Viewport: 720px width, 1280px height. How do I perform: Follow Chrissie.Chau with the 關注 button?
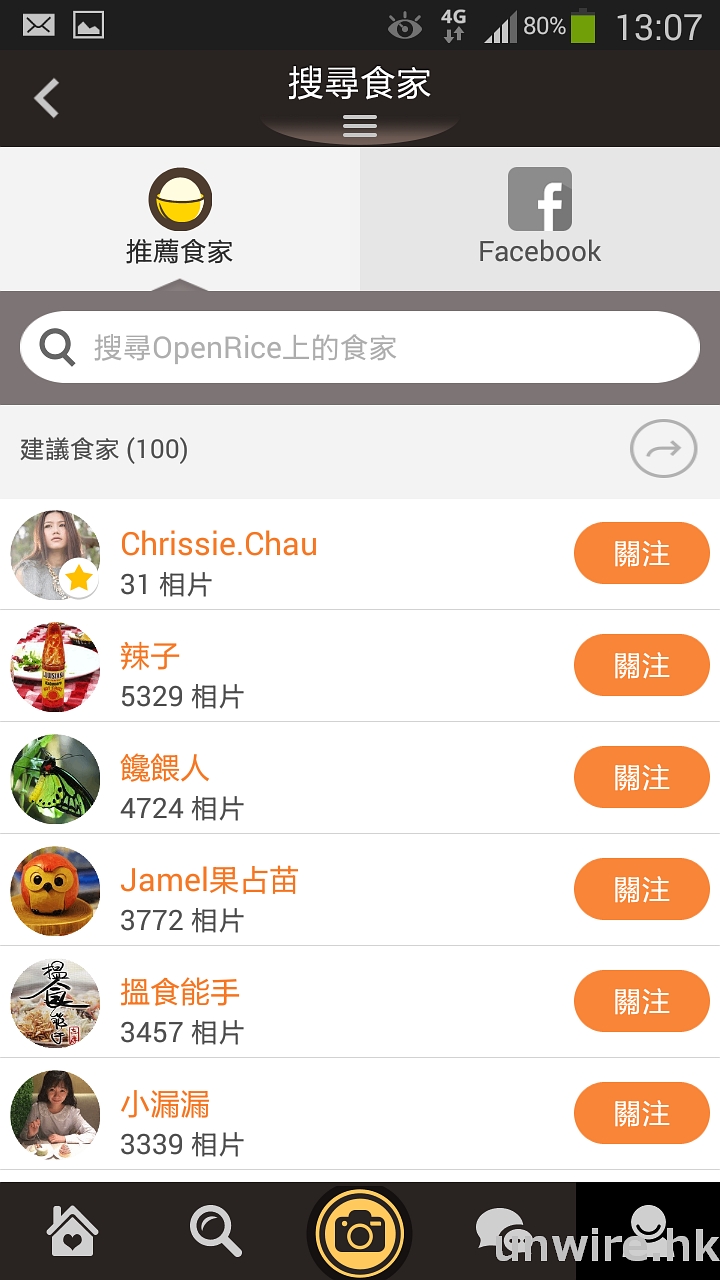[641, 553]
